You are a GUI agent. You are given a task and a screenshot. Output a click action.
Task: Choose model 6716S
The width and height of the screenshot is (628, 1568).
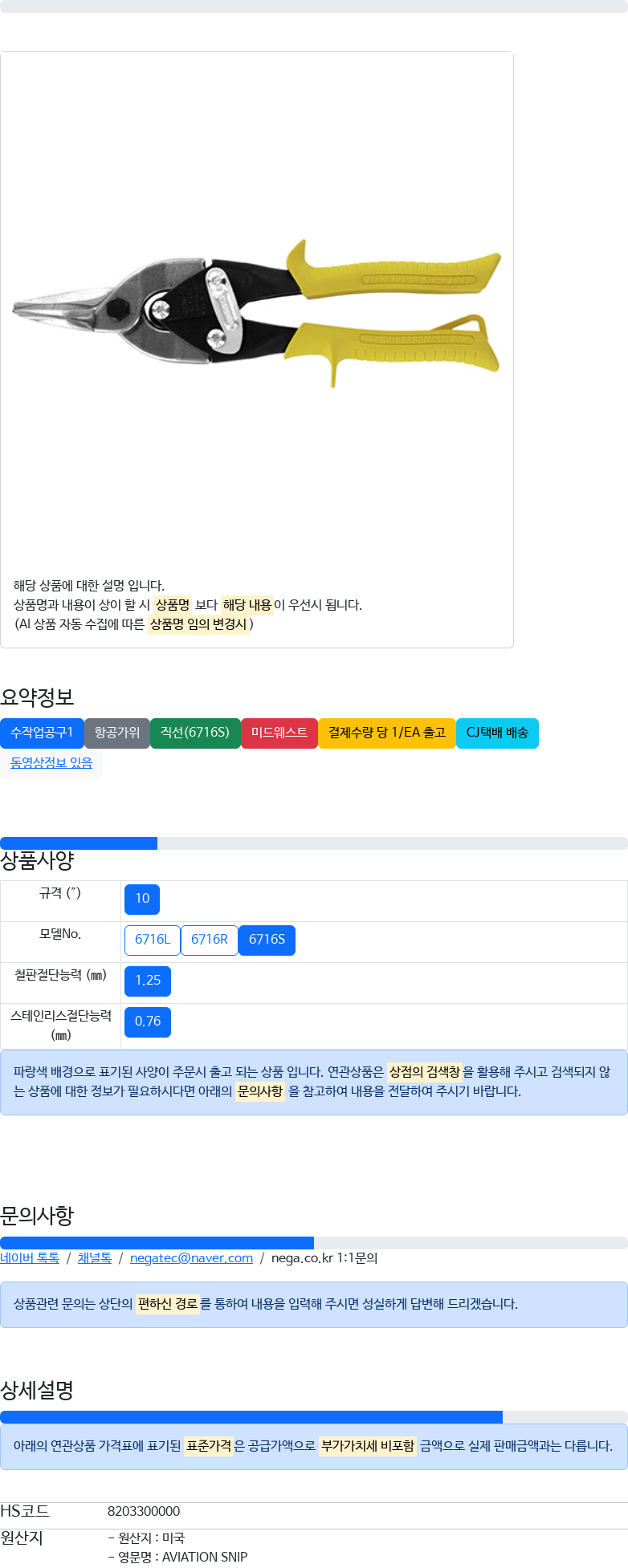267,940
